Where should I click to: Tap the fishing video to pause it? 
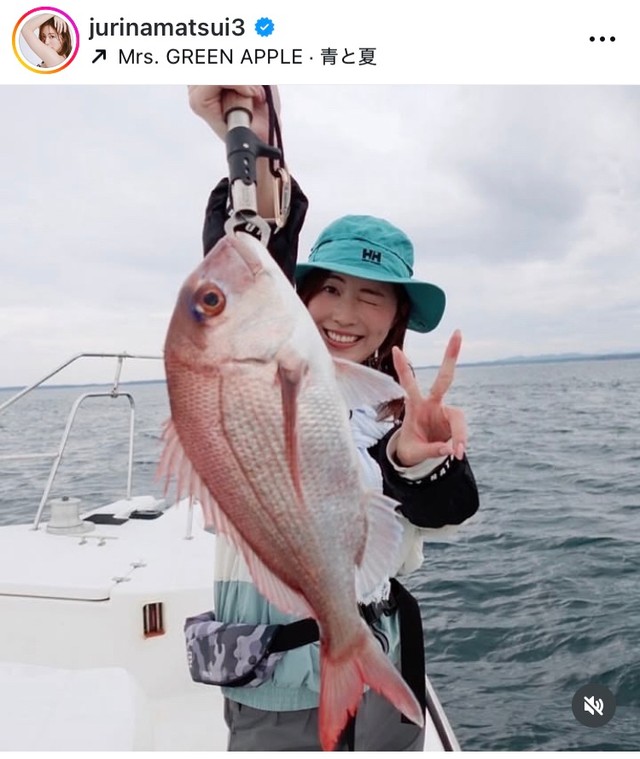pyautogui.click(x=320, y=420)
